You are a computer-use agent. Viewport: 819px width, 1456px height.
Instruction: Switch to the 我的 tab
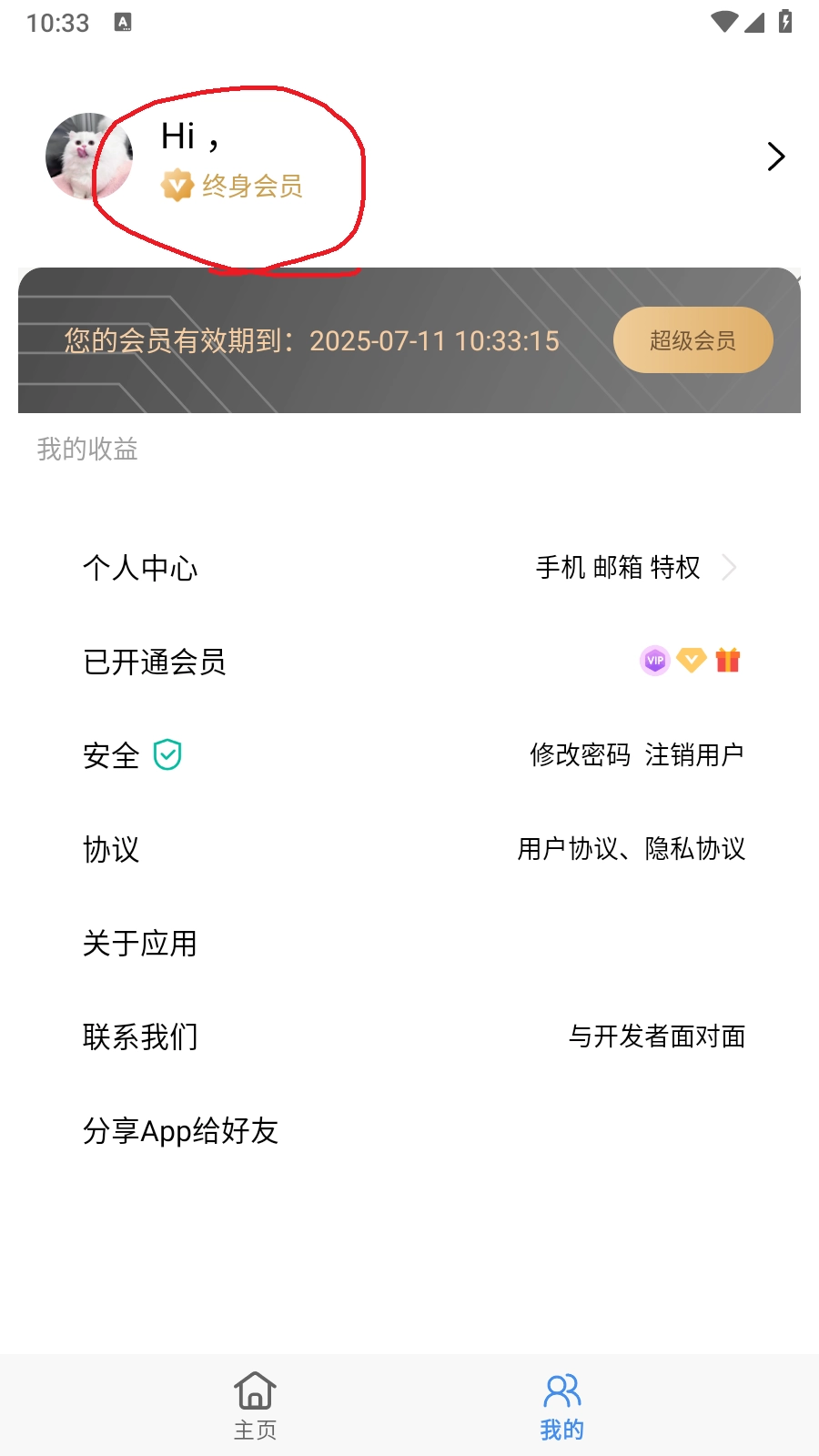(561, 1406)
